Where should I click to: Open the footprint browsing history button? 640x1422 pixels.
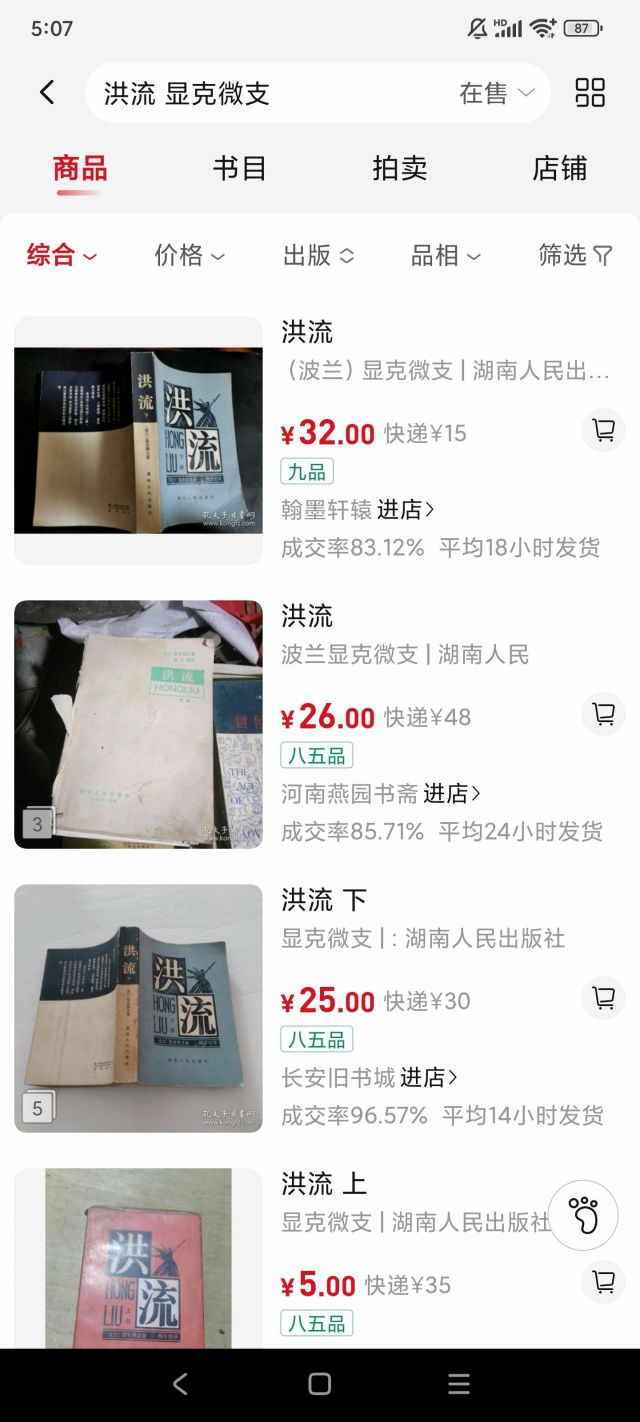pos(583,1216)
